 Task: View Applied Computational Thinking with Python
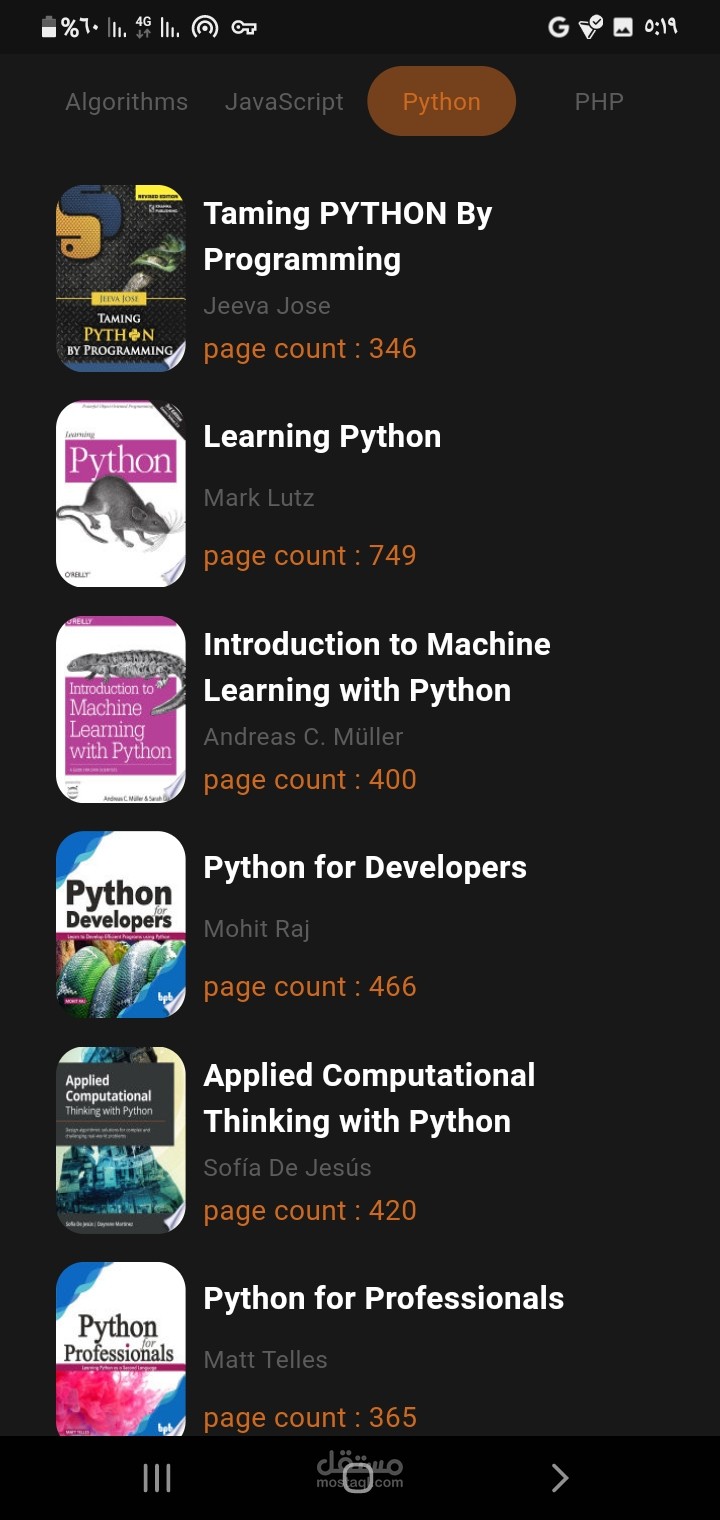pos(369,1098)
